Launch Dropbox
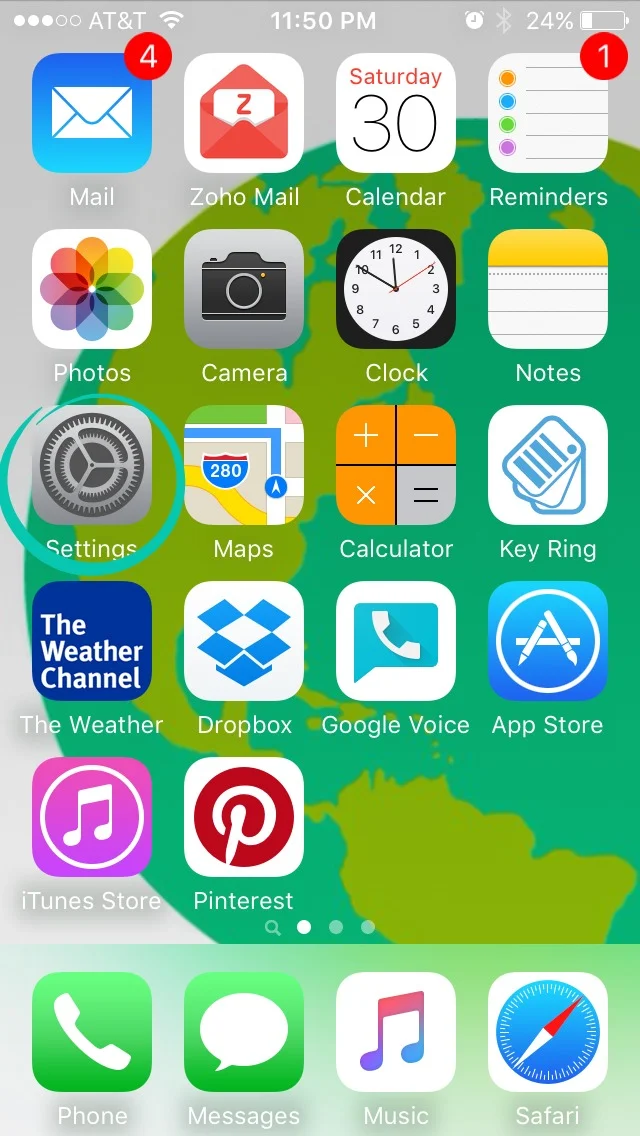Screen dimensions: 640x1136 [244, 640]
